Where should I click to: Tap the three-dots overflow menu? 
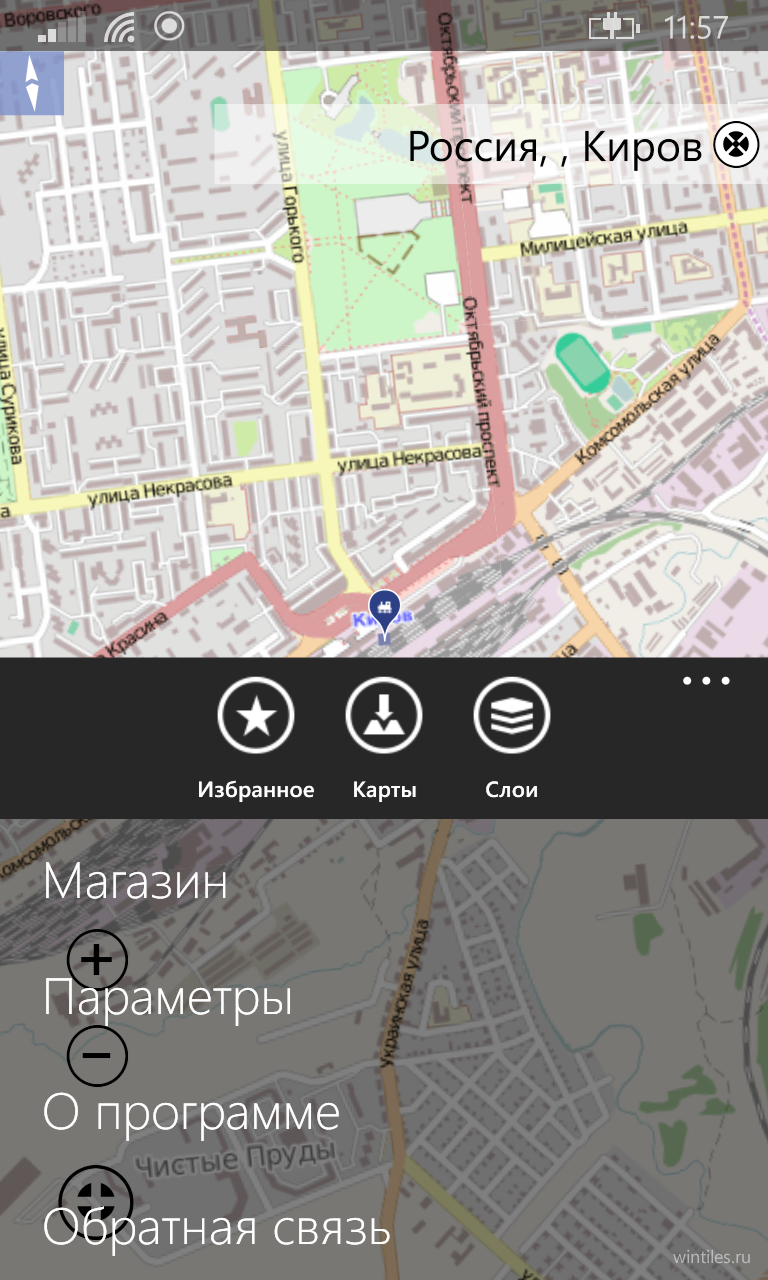coord(706,681)
